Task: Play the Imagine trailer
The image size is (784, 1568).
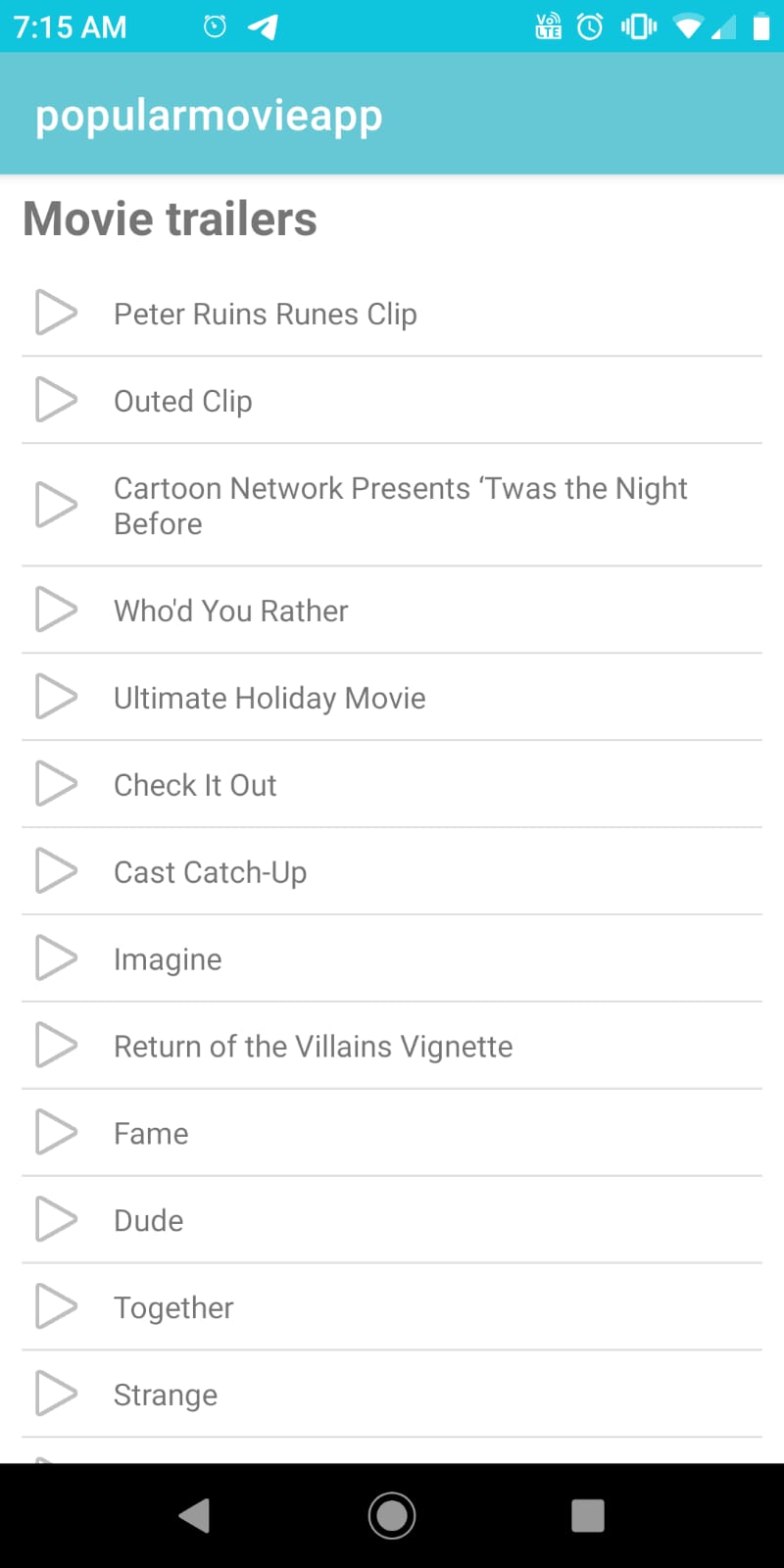Action: click(x=167, y=958)
